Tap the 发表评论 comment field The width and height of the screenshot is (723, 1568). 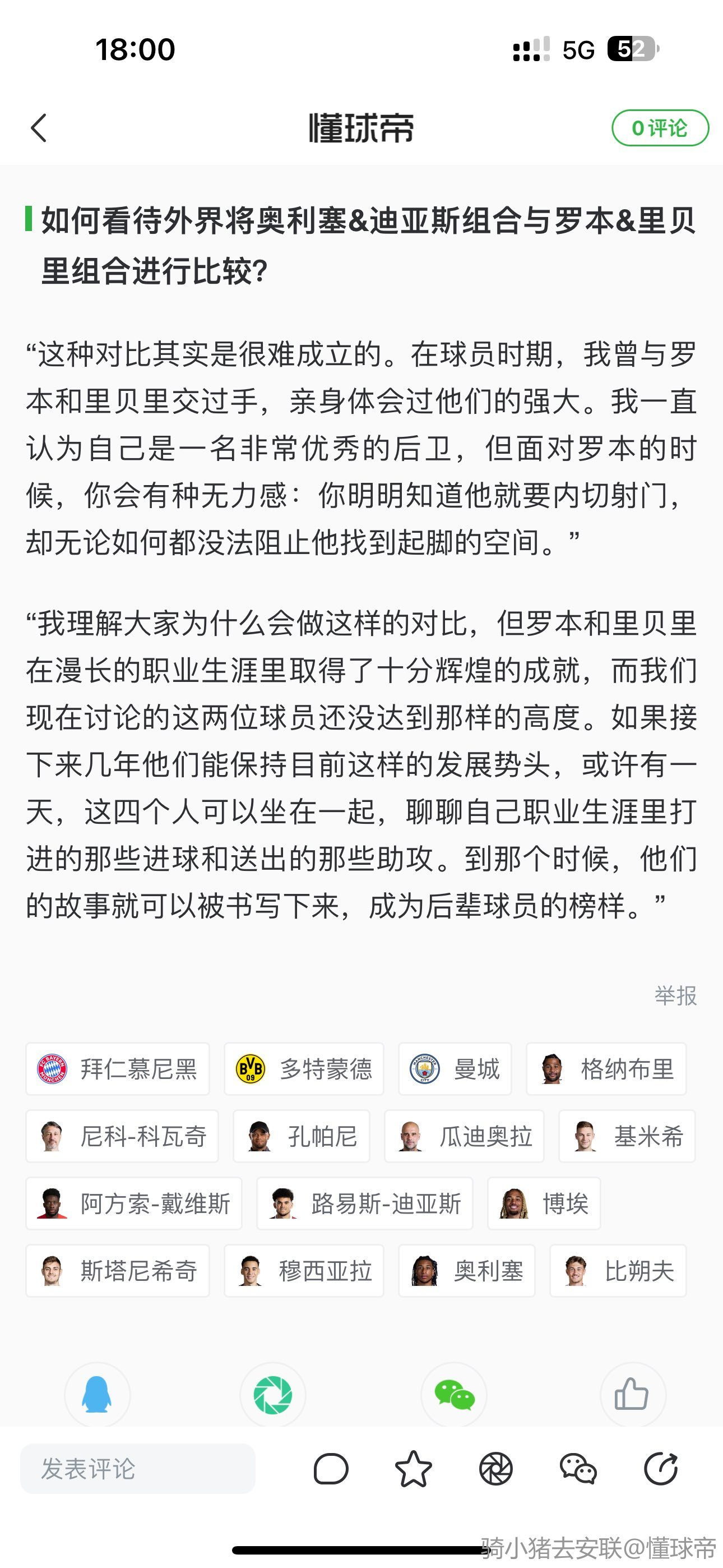[x=137, y=1469]
